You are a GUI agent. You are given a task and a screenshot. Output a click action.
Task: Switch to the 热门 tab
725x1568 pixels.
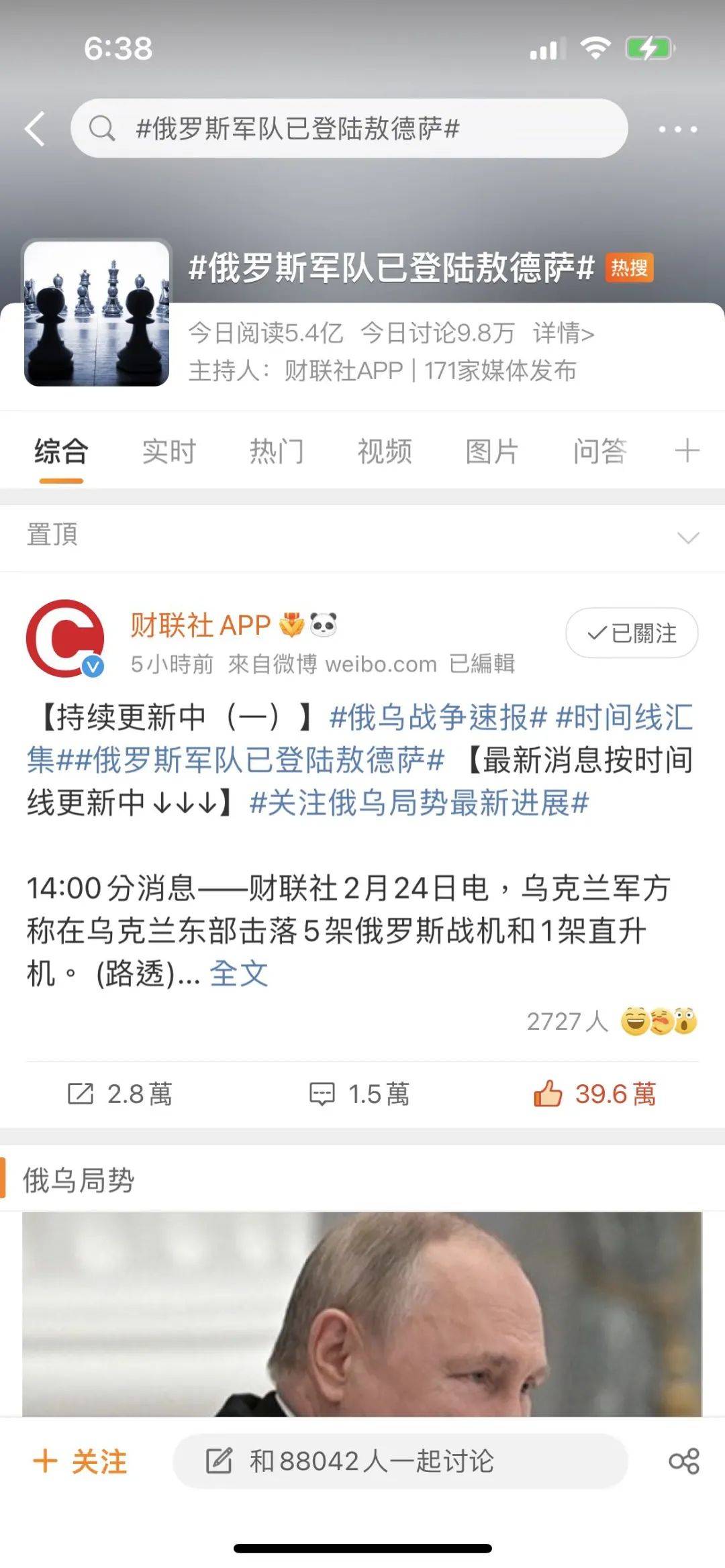[x=277, y=452]
